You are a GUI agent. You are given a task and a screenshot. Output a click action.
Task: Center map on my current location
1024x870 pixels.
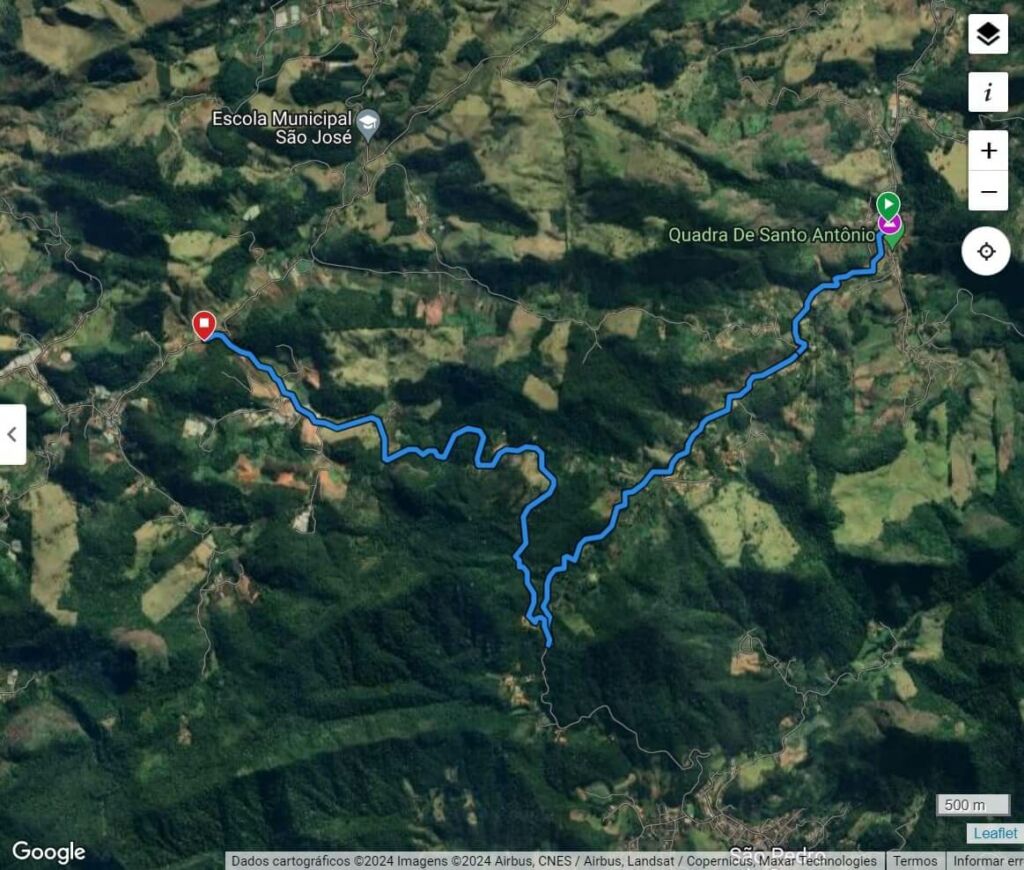coord(986,251)
